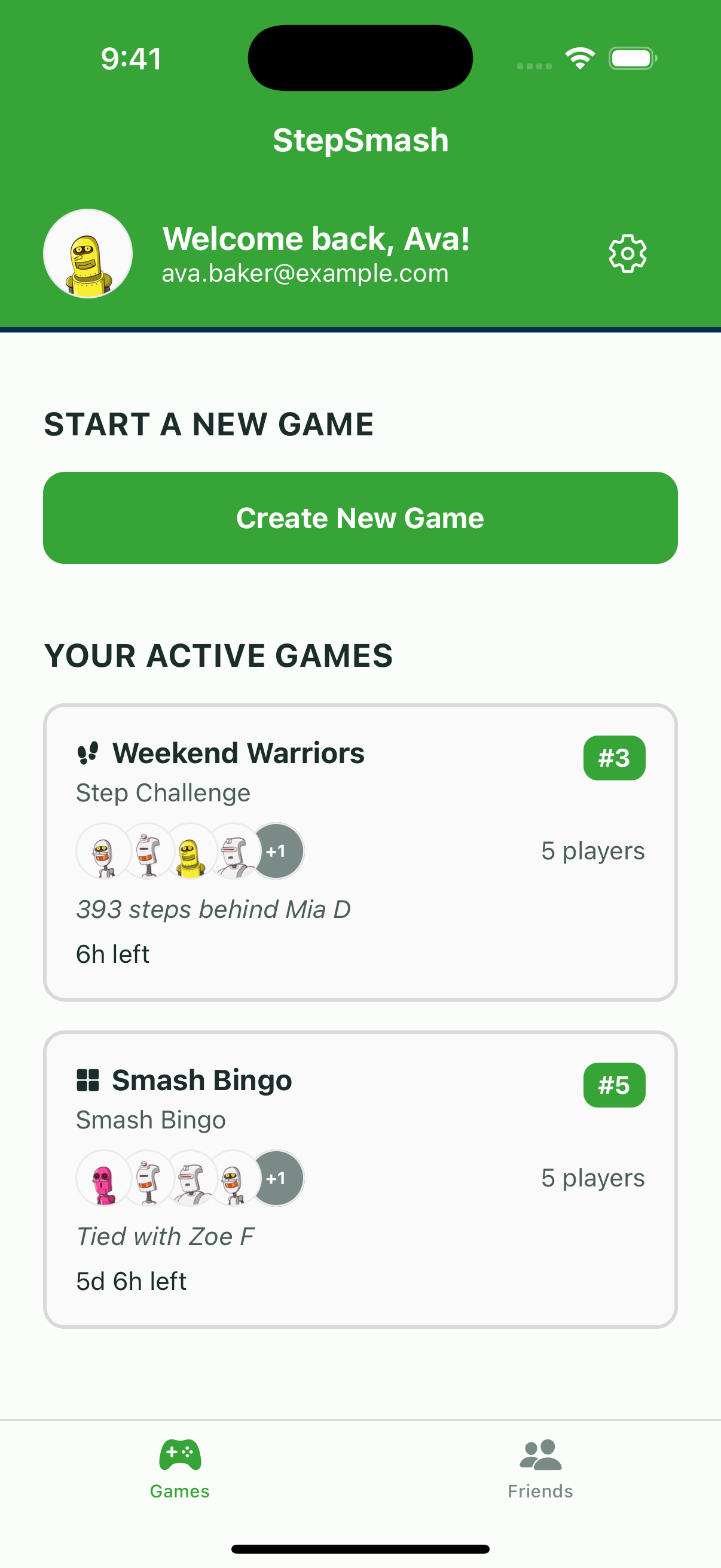Click the Wi-Fi icon in the status bar
The height and width of the screenshot is (1568, 721).
tap(579, 58)
